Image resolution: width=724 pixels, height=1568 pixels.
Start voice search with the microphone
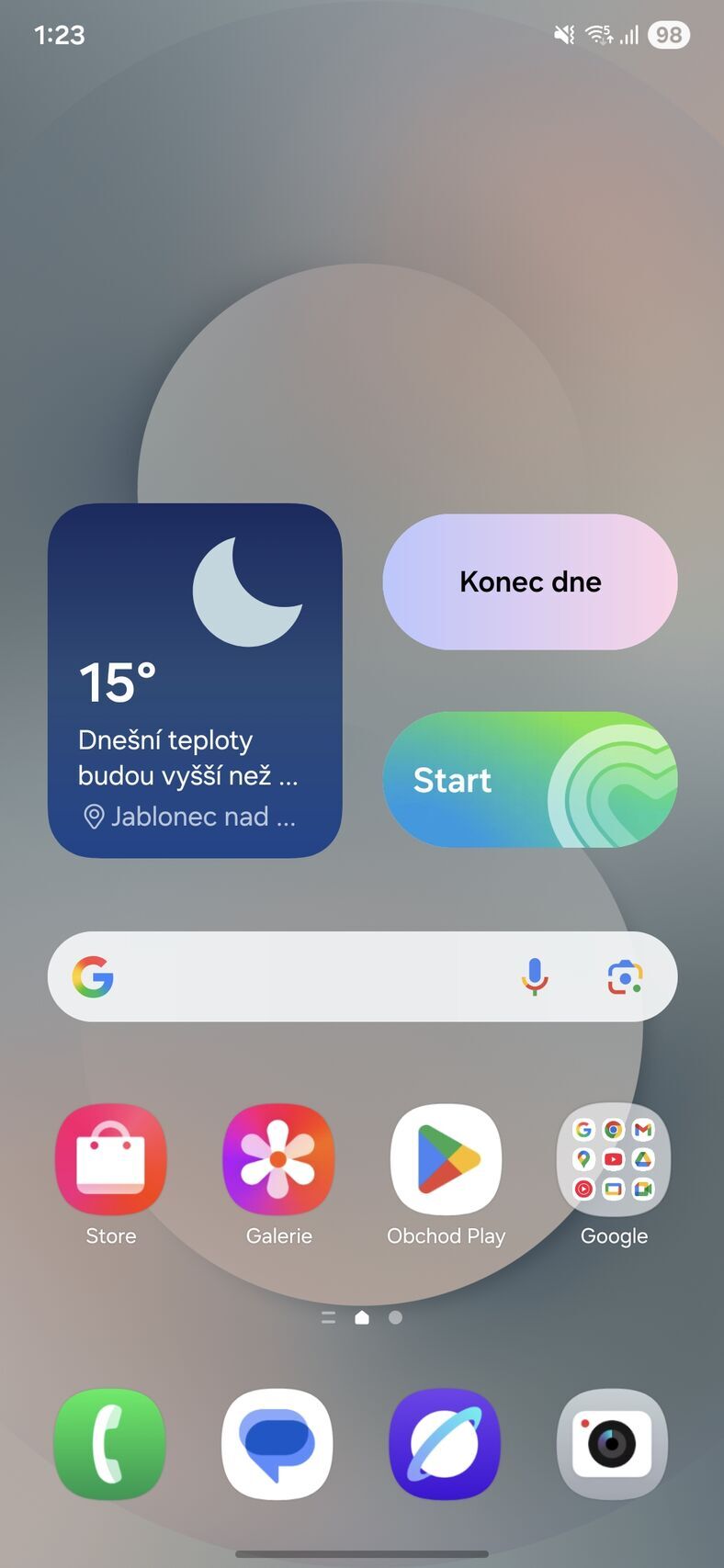(x=535, y=976)
